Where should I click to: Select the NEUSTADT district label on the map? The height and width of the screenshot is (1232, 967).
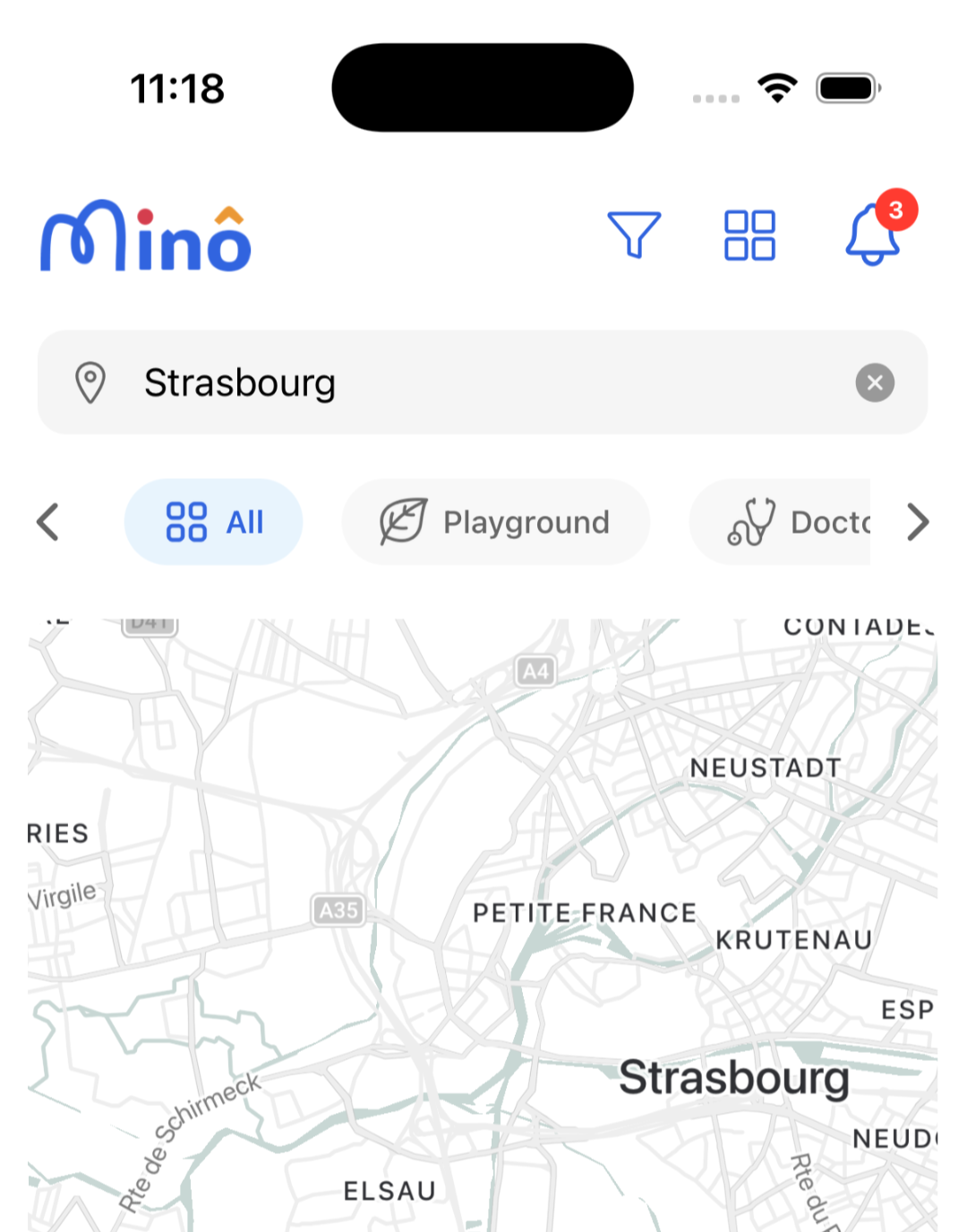coord(766,767)
